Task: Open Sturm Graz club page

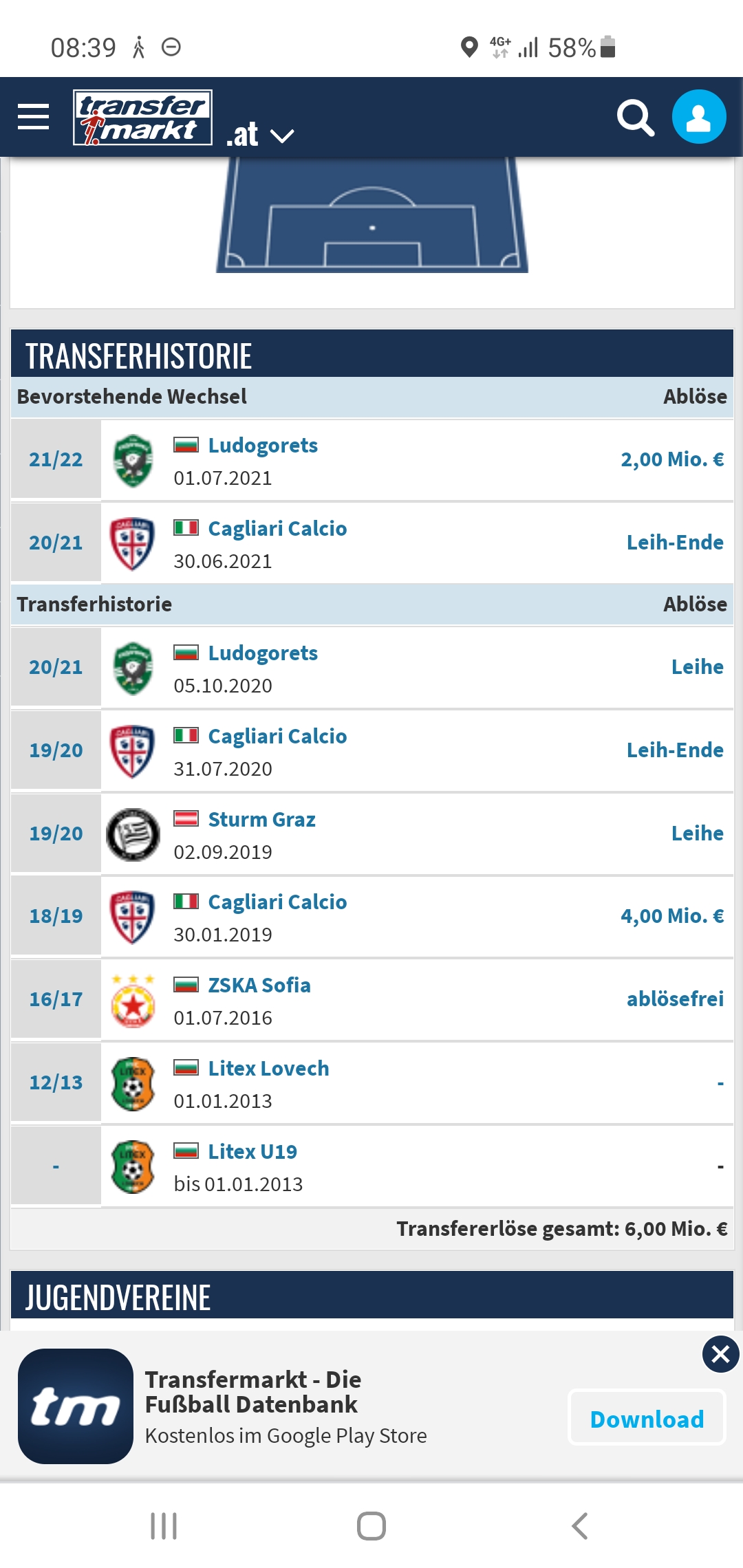Action: click(x=261, y=820)
